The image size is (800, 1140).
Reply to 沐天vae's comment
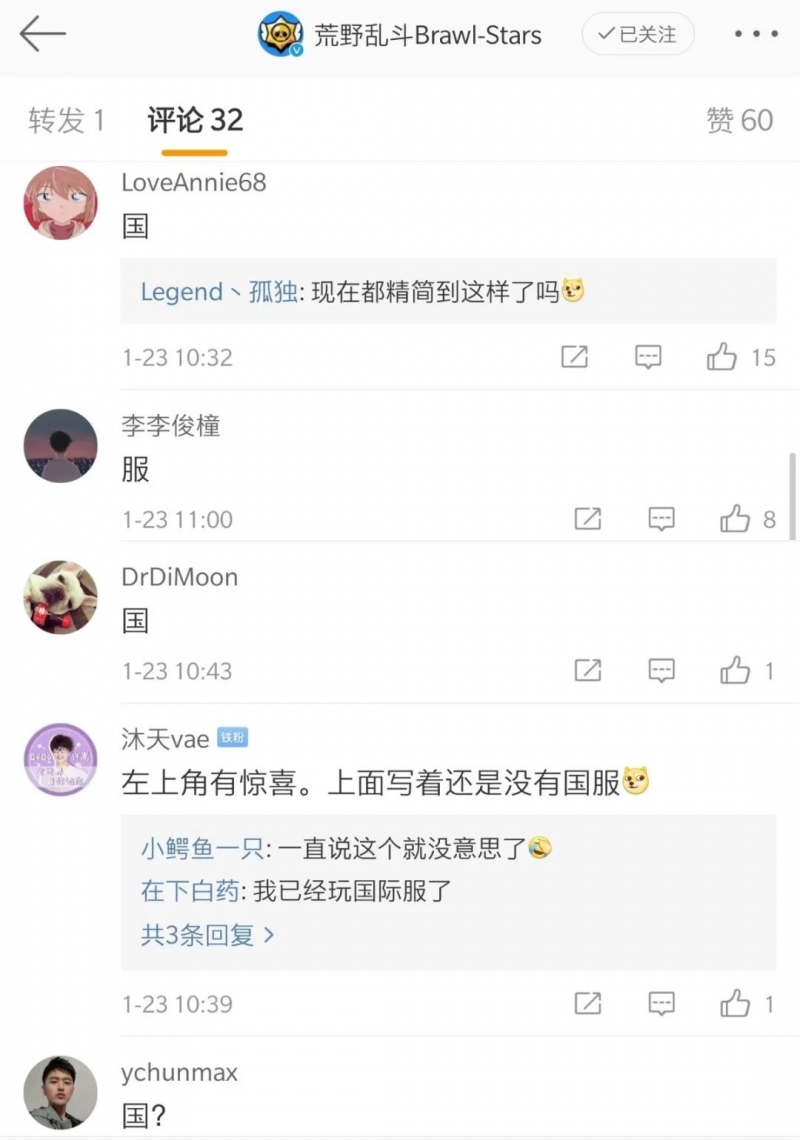pos(661,1003)
